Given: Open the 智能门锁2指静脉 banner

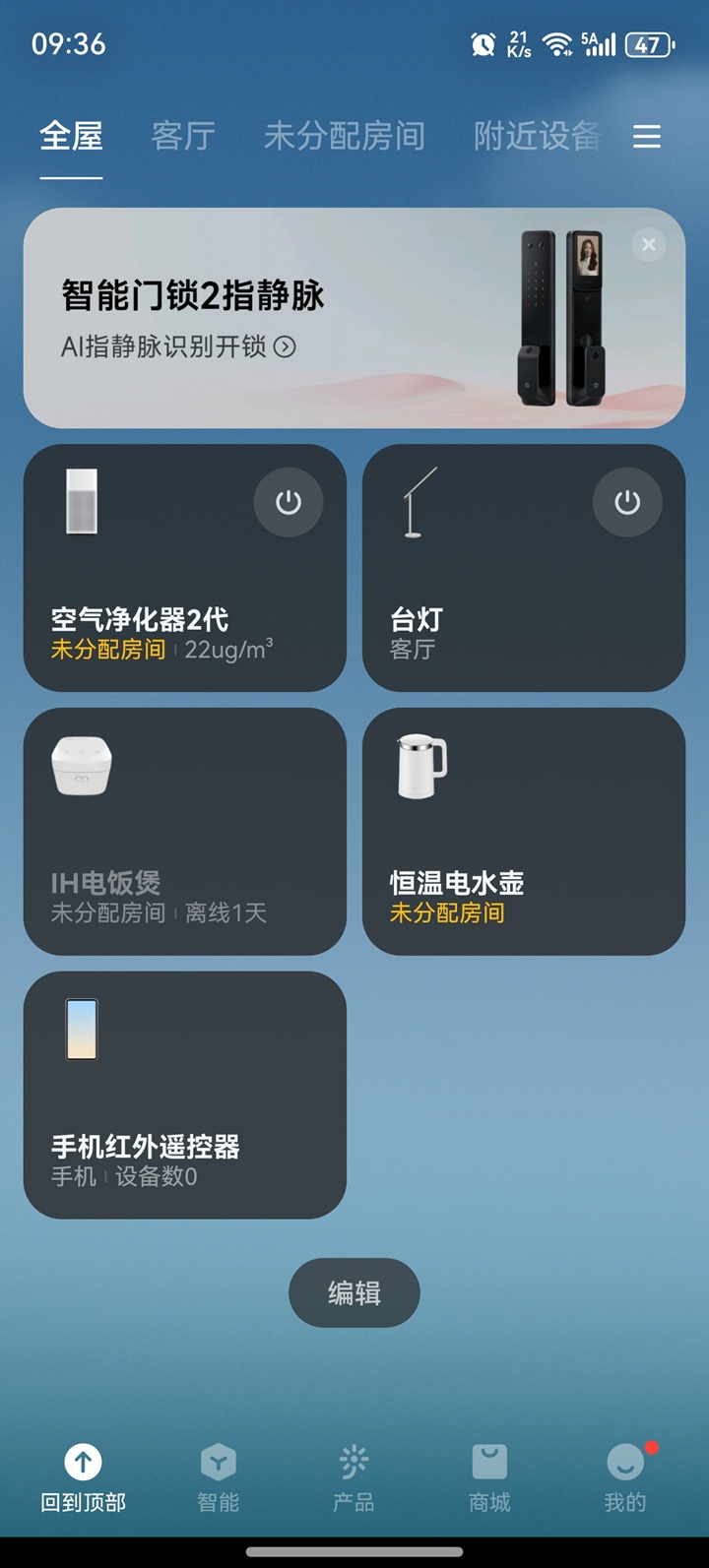Looking at the screenshot, I should (x=295, y=317).
